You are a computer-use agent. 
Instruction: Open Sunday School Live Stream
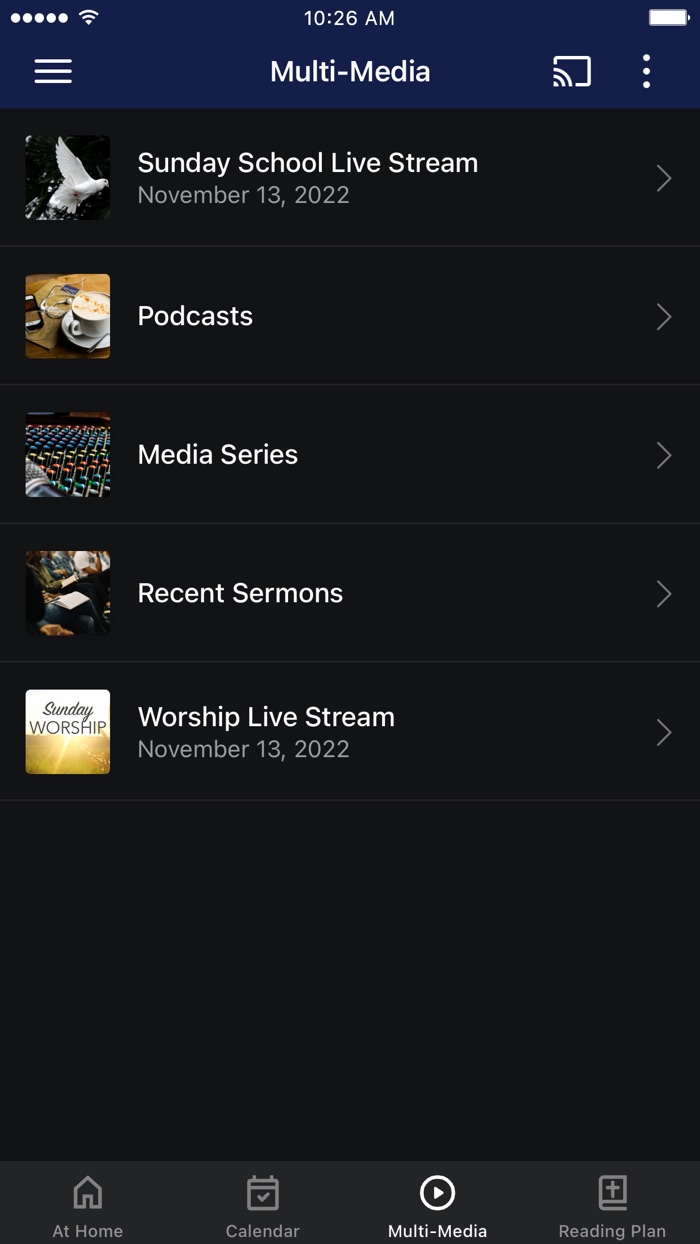[x=350, y=178]
